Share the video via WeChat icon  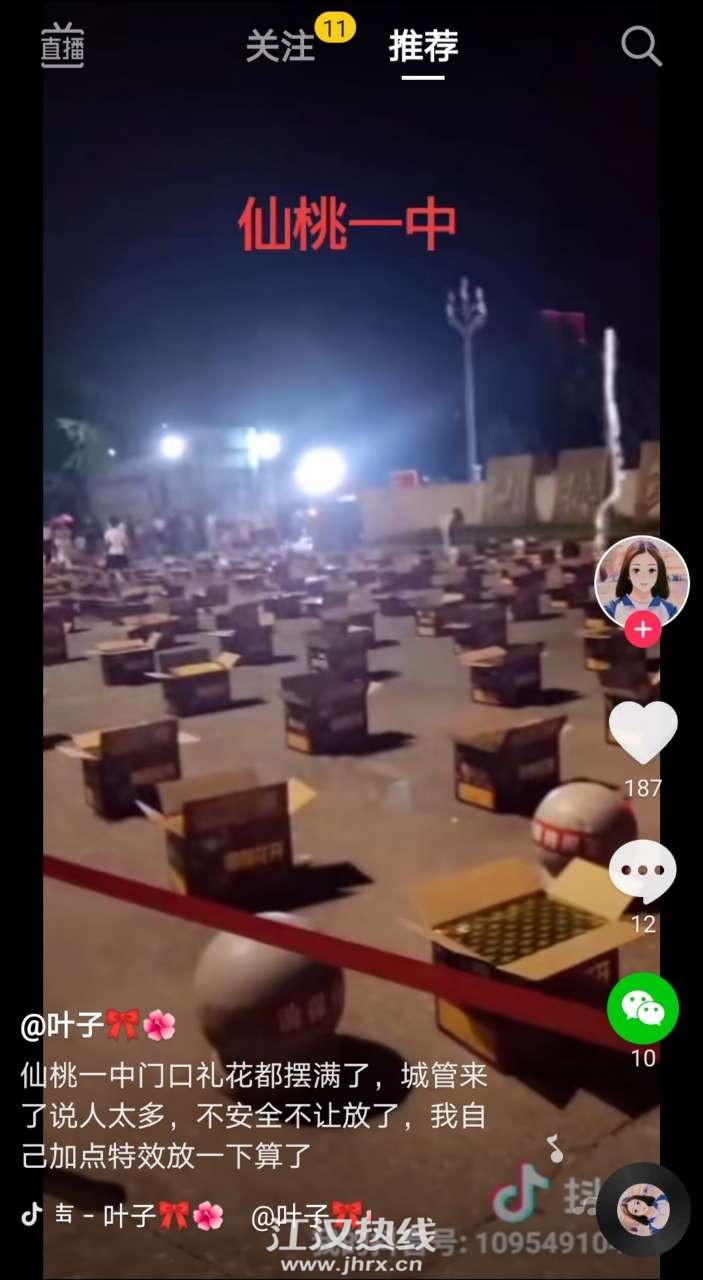click(643, 1008)
